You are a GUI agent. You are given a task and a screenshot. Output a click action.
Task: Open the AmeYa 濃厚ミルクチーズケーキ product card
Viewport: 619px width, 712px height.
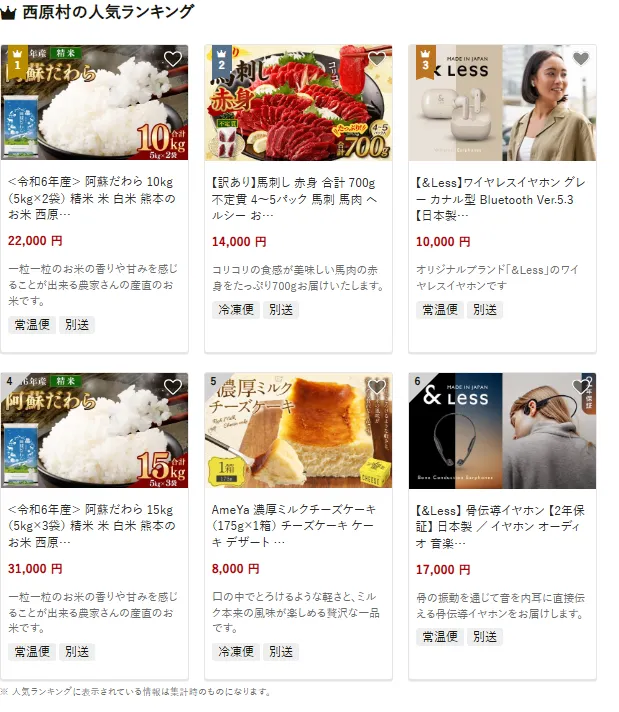point(298,525)
